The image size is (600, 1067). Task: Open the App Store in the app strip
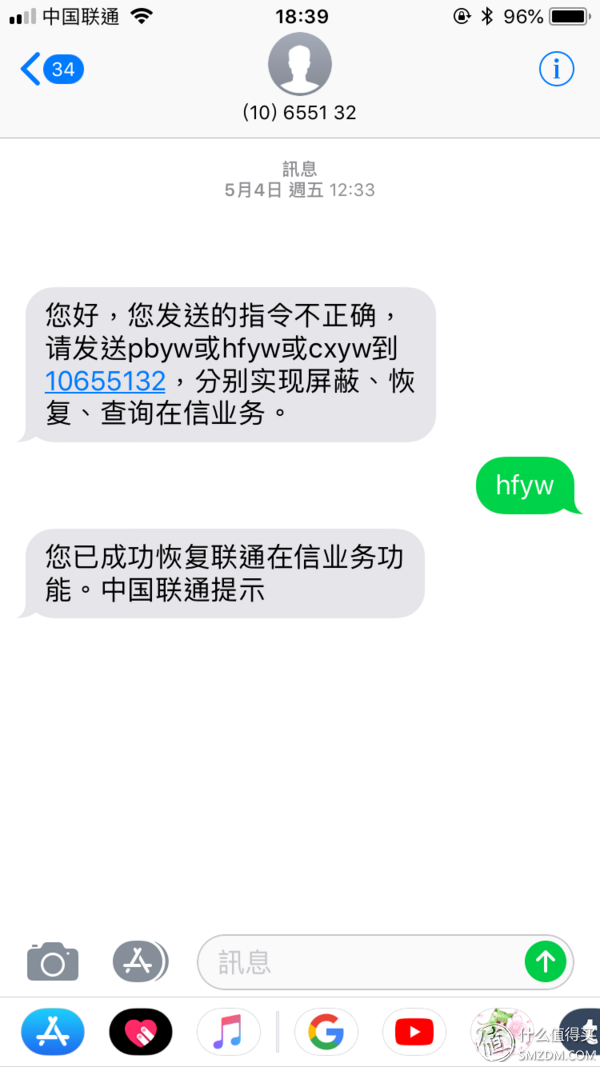coord(53,1033)
